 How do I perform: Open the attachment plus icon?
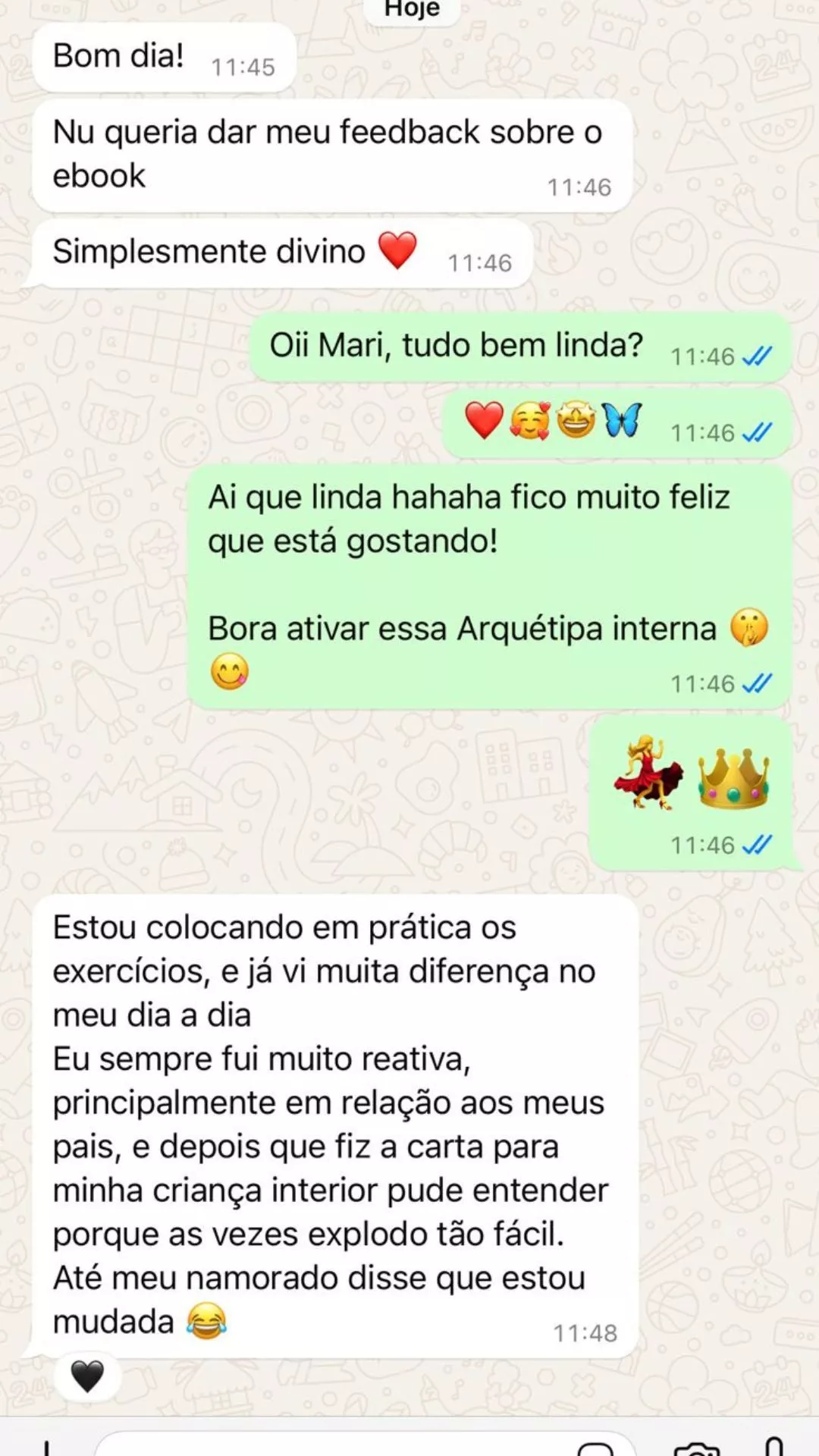click(x=47, y=1448)
